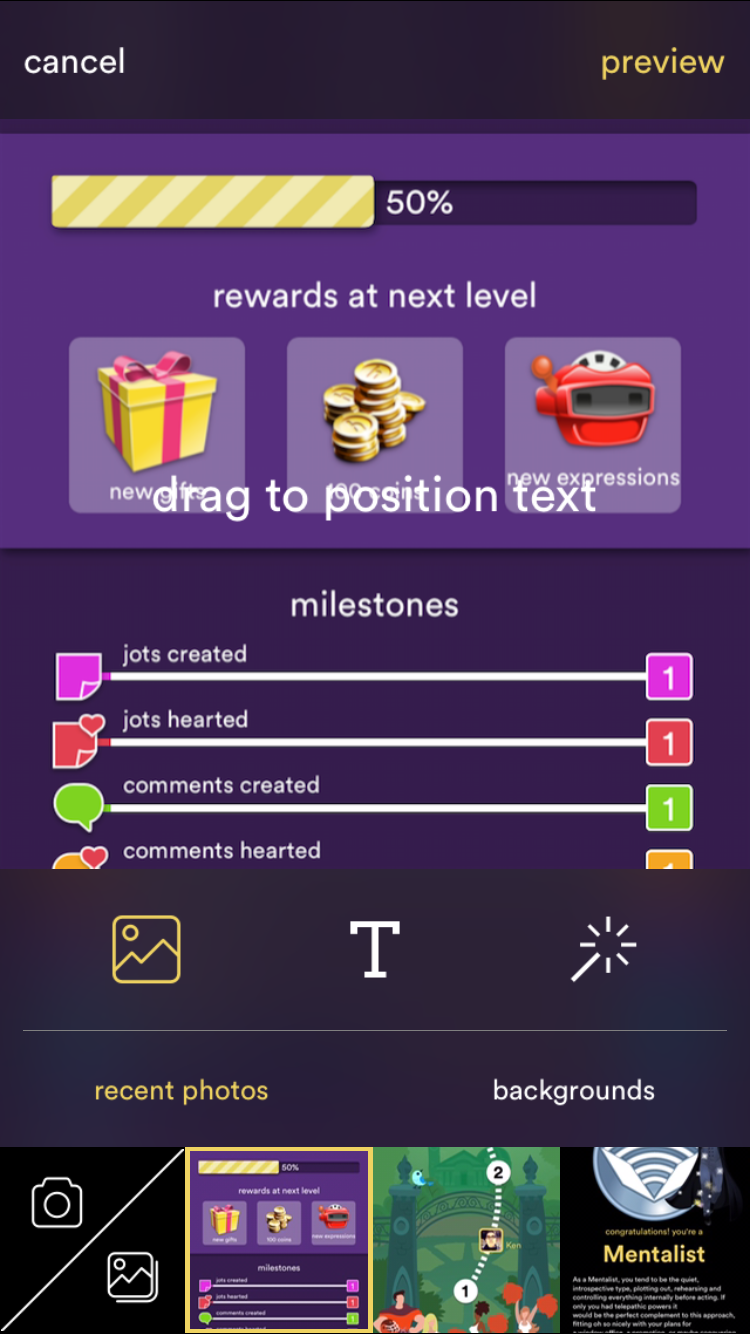Screen dimensions: 750x1334
Task: Pick the green map path photo
Action: [466, 1240]
